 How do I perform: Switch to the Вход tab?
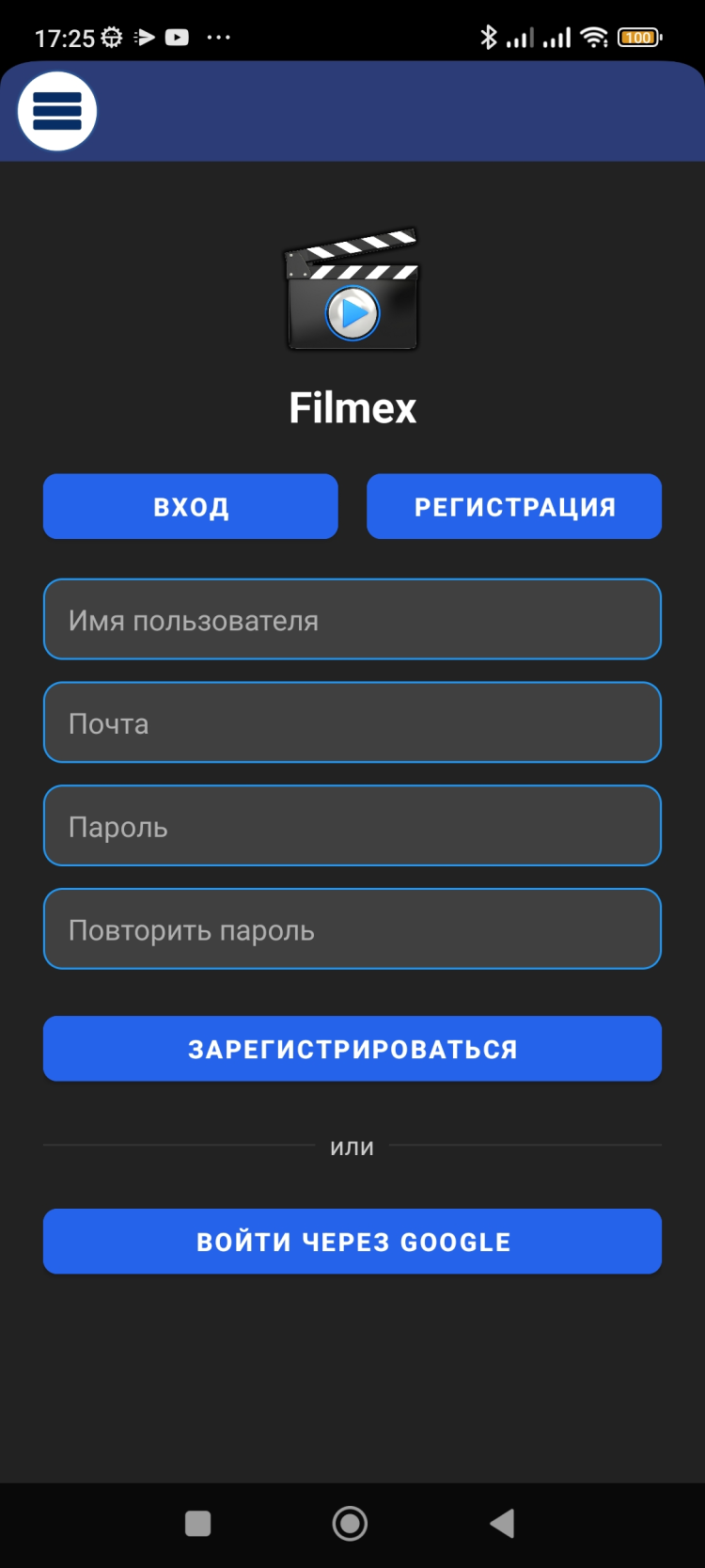190,506
